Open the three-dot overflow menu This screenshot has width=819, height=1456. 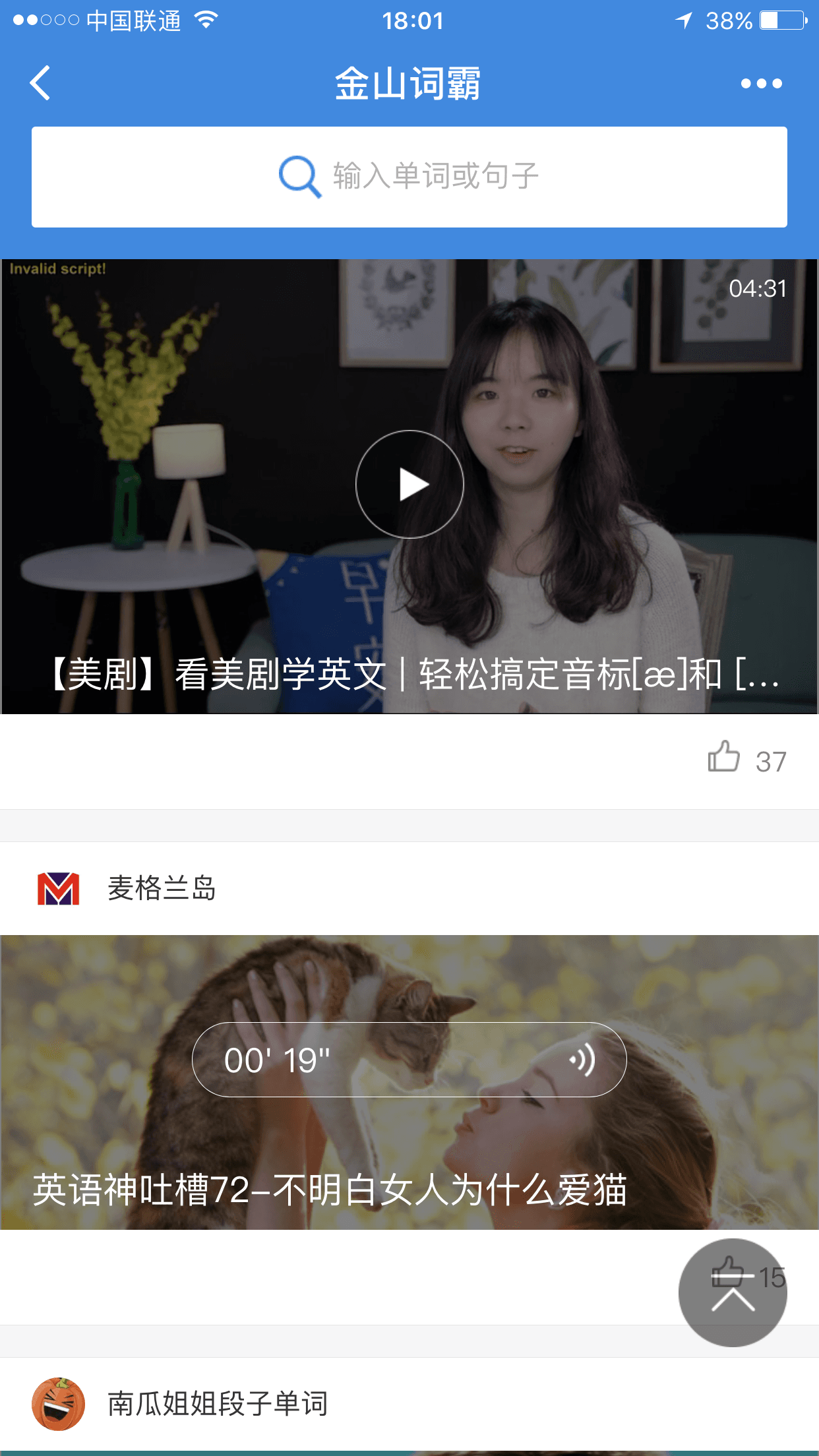(x=761, y=84)
